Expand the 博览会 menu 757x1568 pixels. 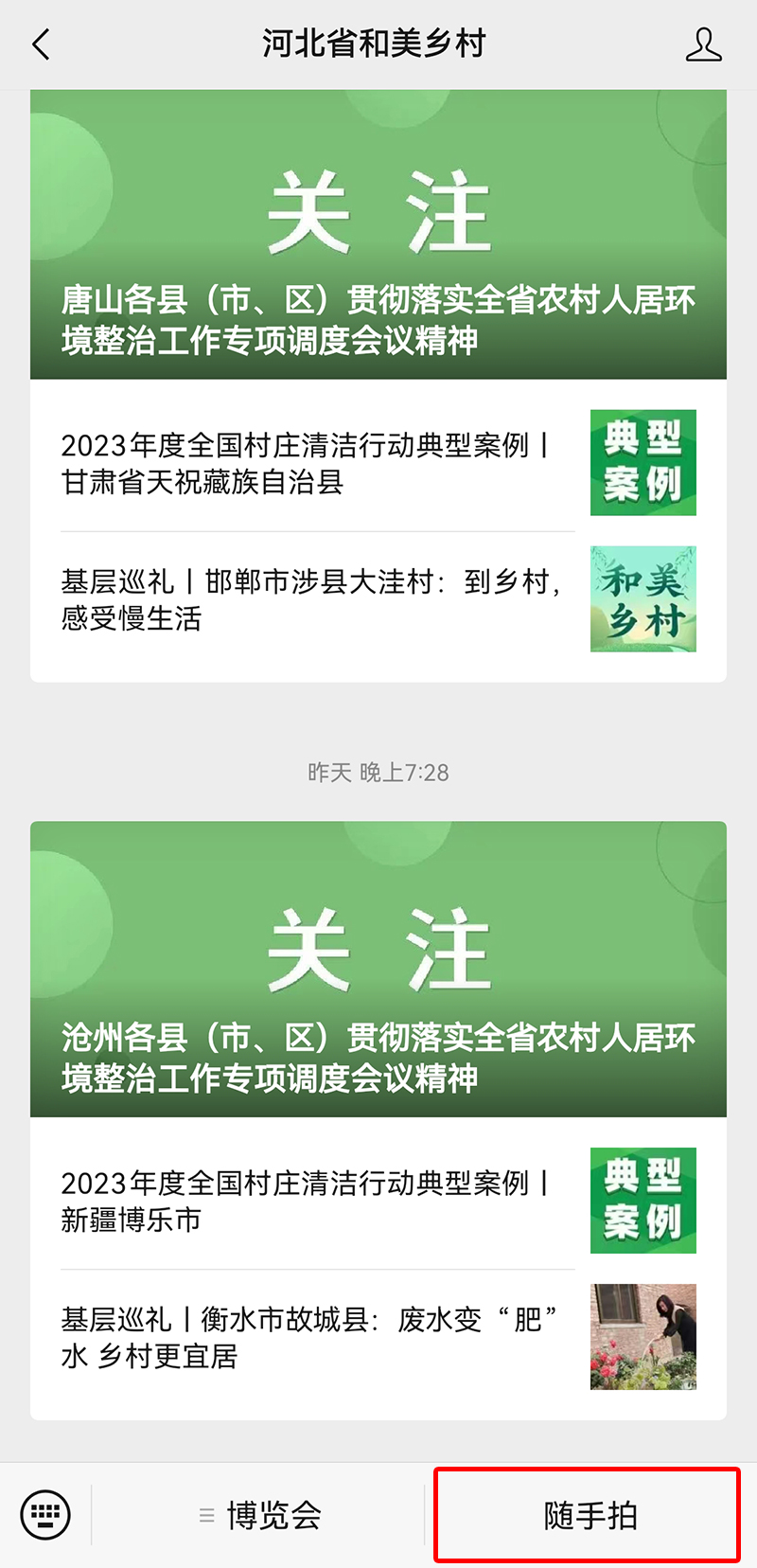coord(261,1516)
